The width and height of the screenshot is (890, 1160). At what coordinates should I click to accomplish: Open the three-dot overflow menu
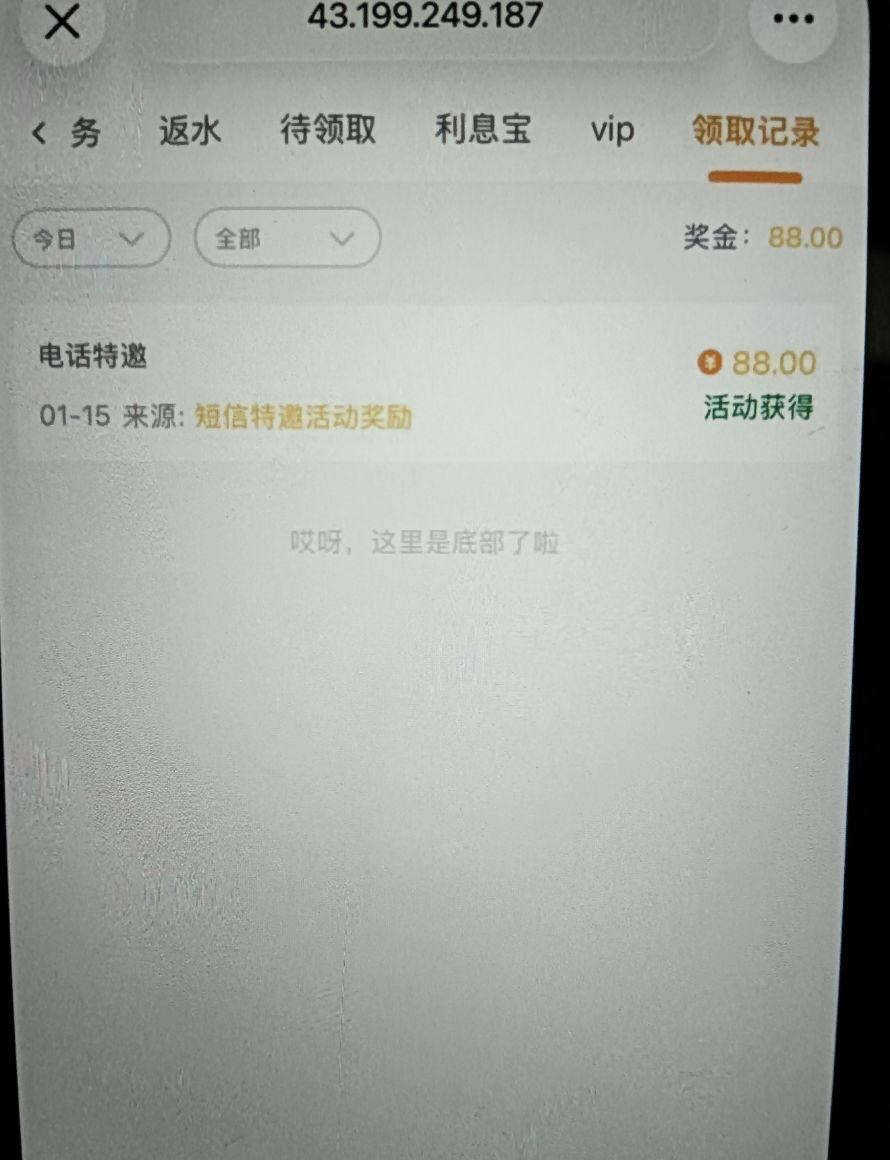click(x=794, y=22)
